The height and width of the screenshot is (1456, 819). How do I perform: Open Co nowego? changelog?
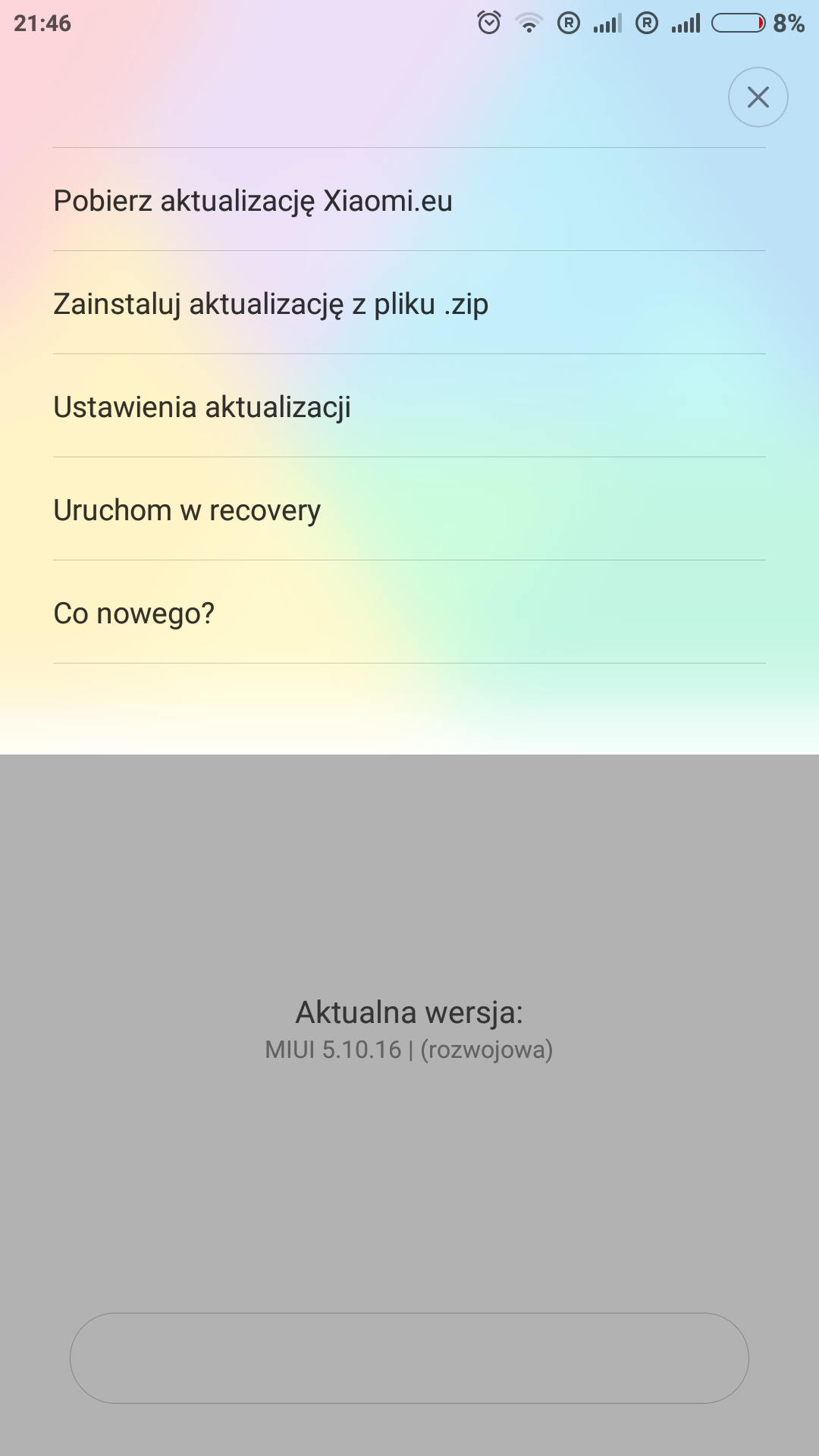(134, 613)
